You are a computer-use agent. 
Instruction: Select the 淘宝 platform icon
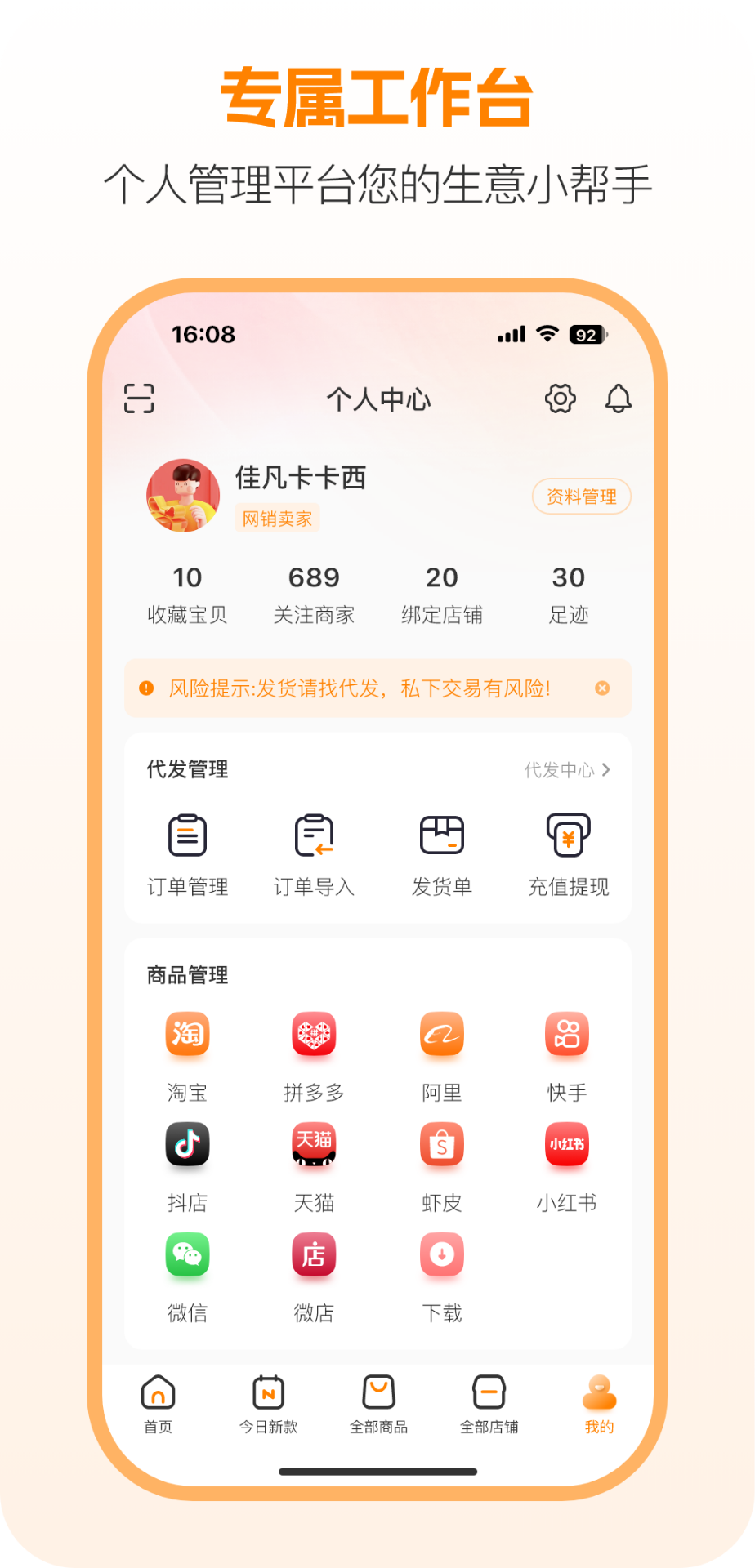(187, 1035)
